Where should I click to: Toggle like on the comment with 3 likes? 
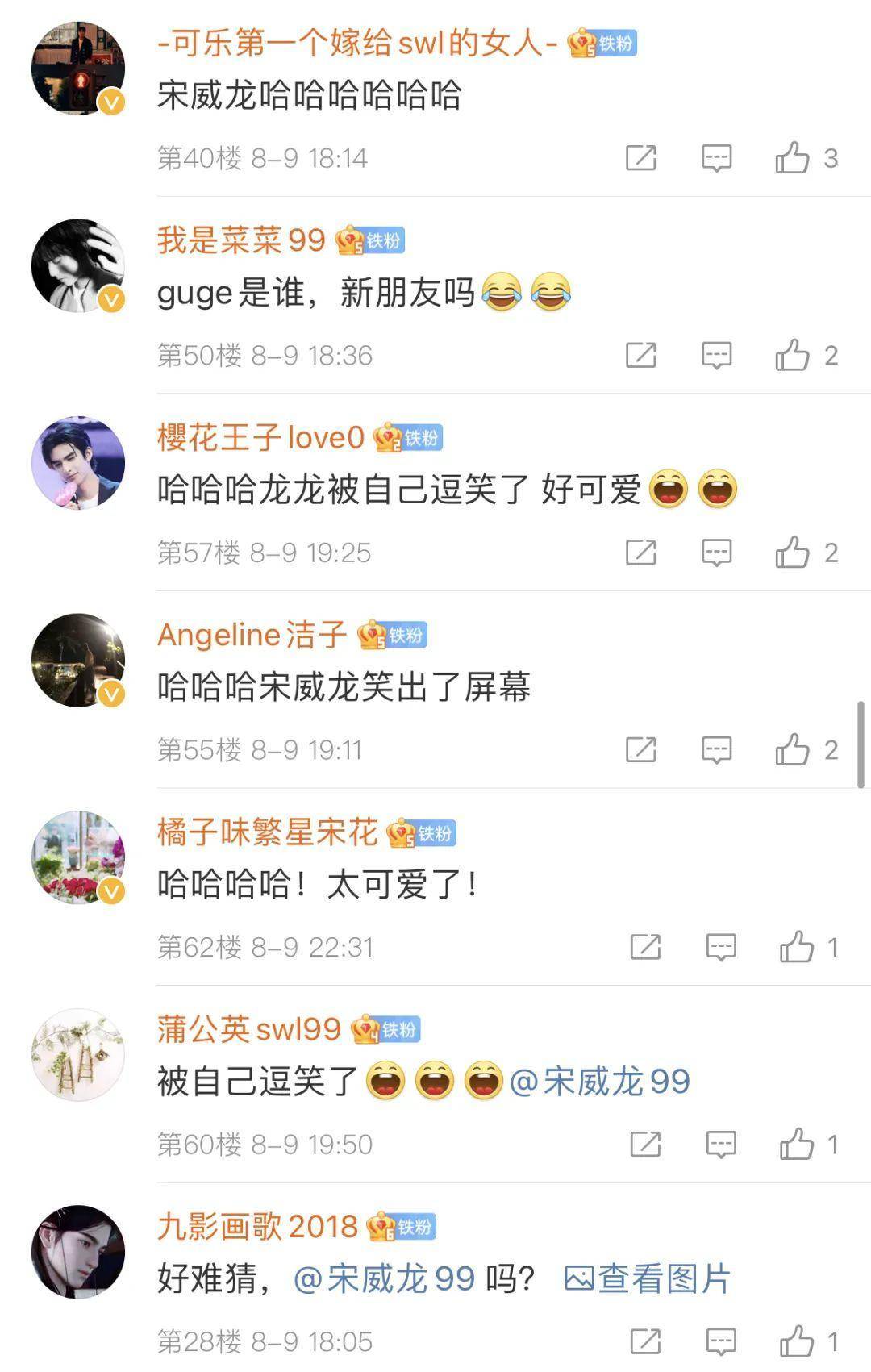[794, 158]
